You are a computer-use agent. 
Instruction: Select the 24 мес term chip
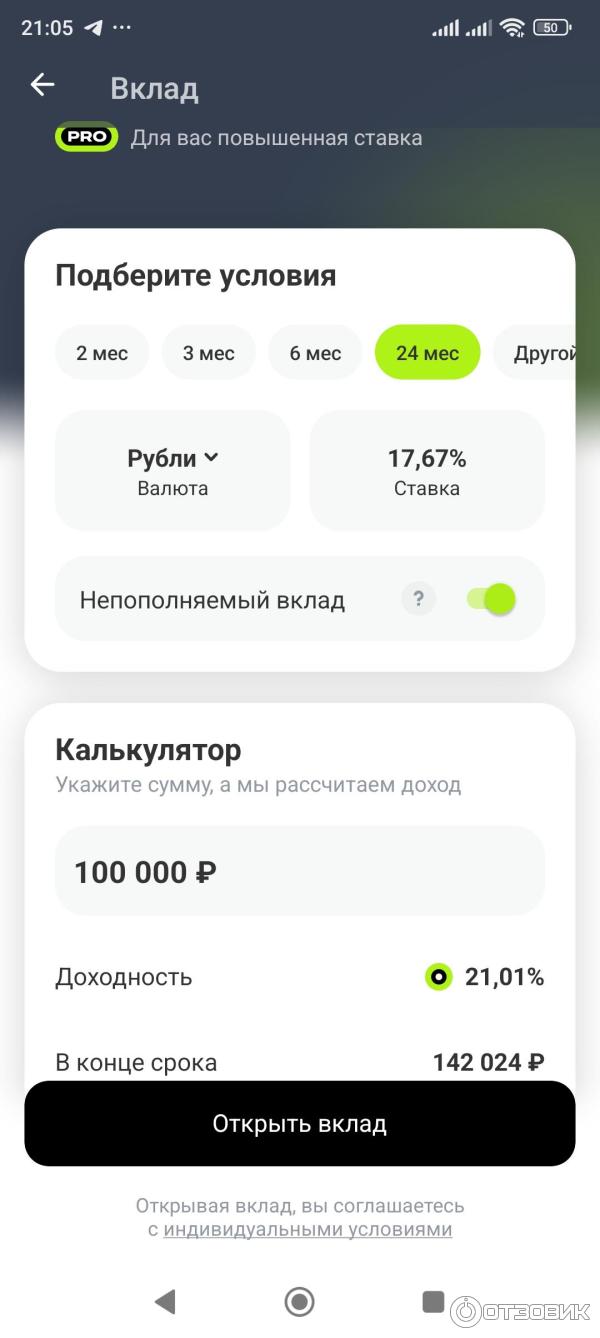427,353
